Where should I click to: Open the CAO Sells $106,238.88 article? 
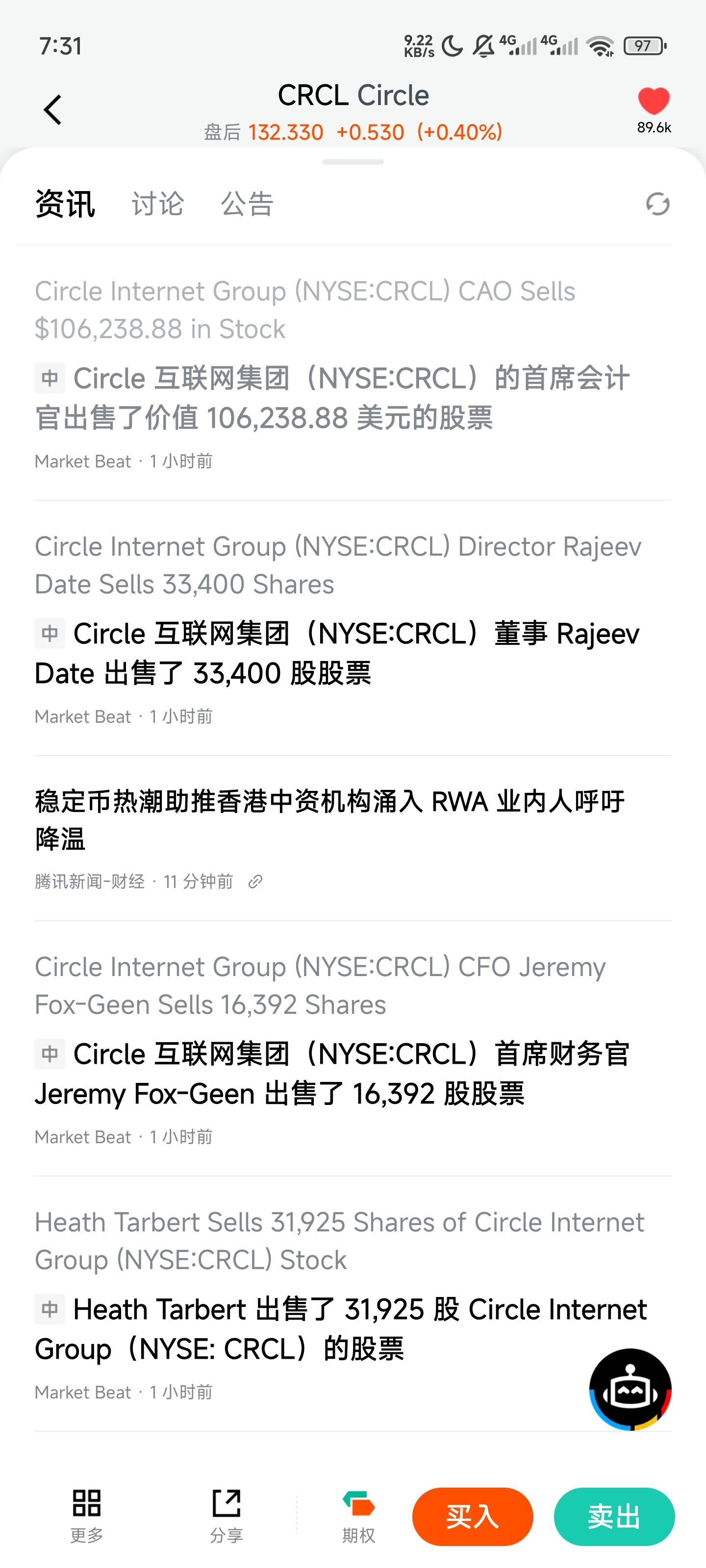pos(353,373)
